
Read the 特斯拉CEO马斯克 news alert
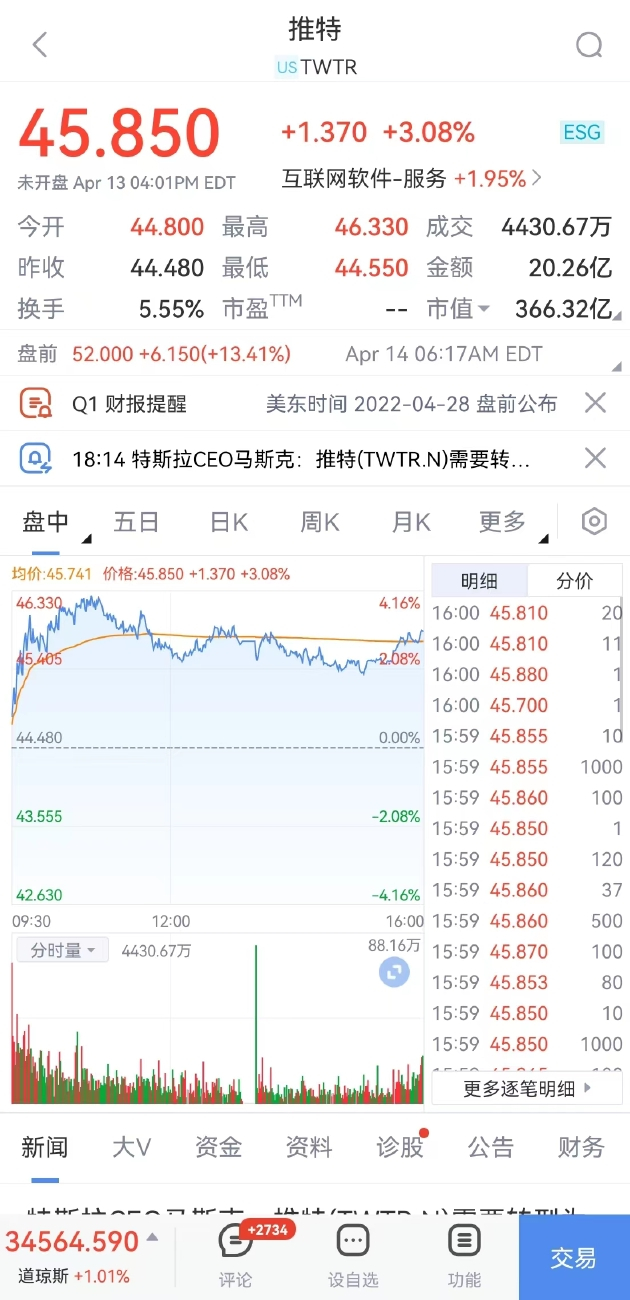pyautogui.click(x=300, y=459)
